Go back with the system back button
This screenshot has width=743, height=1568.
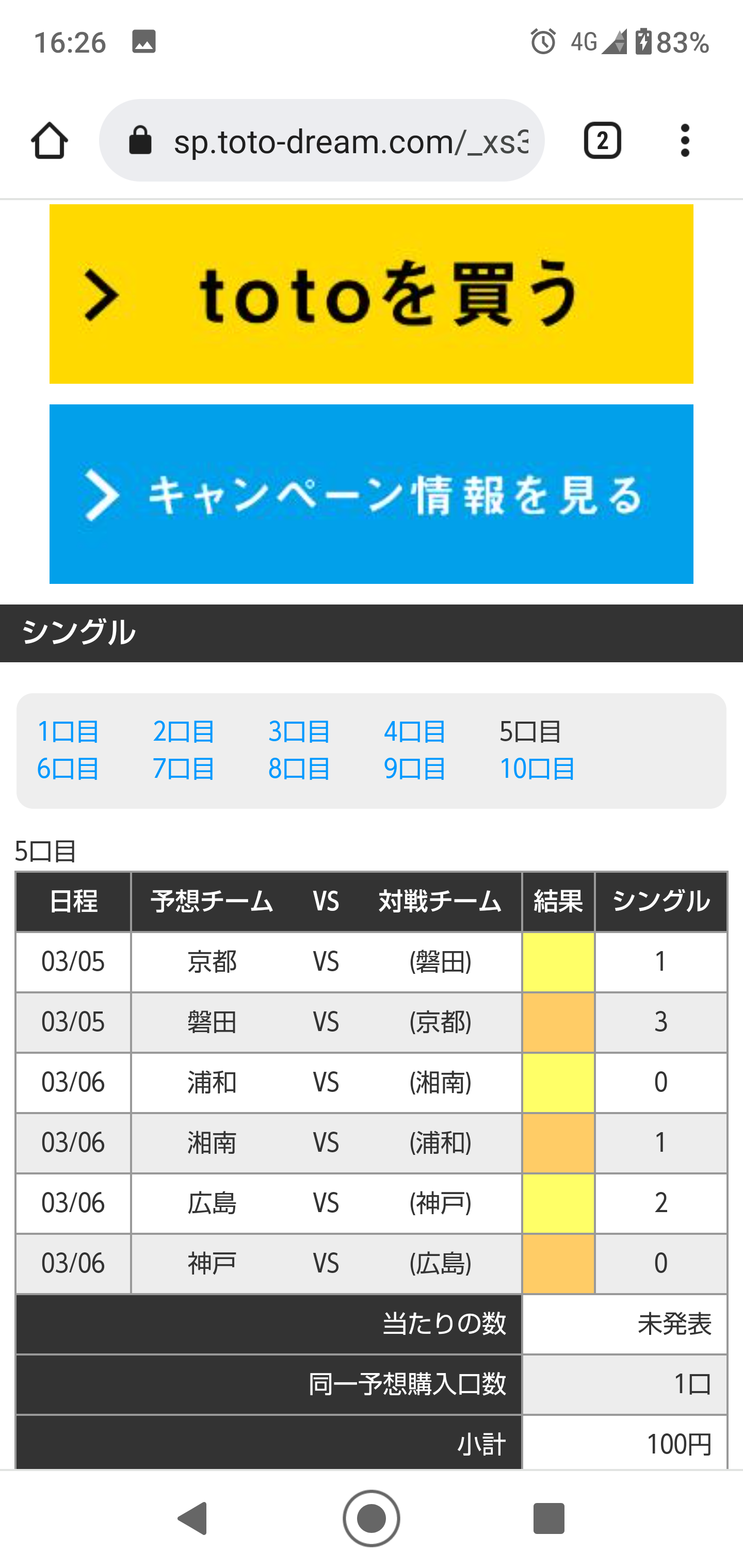click(x=193, y=1518)
